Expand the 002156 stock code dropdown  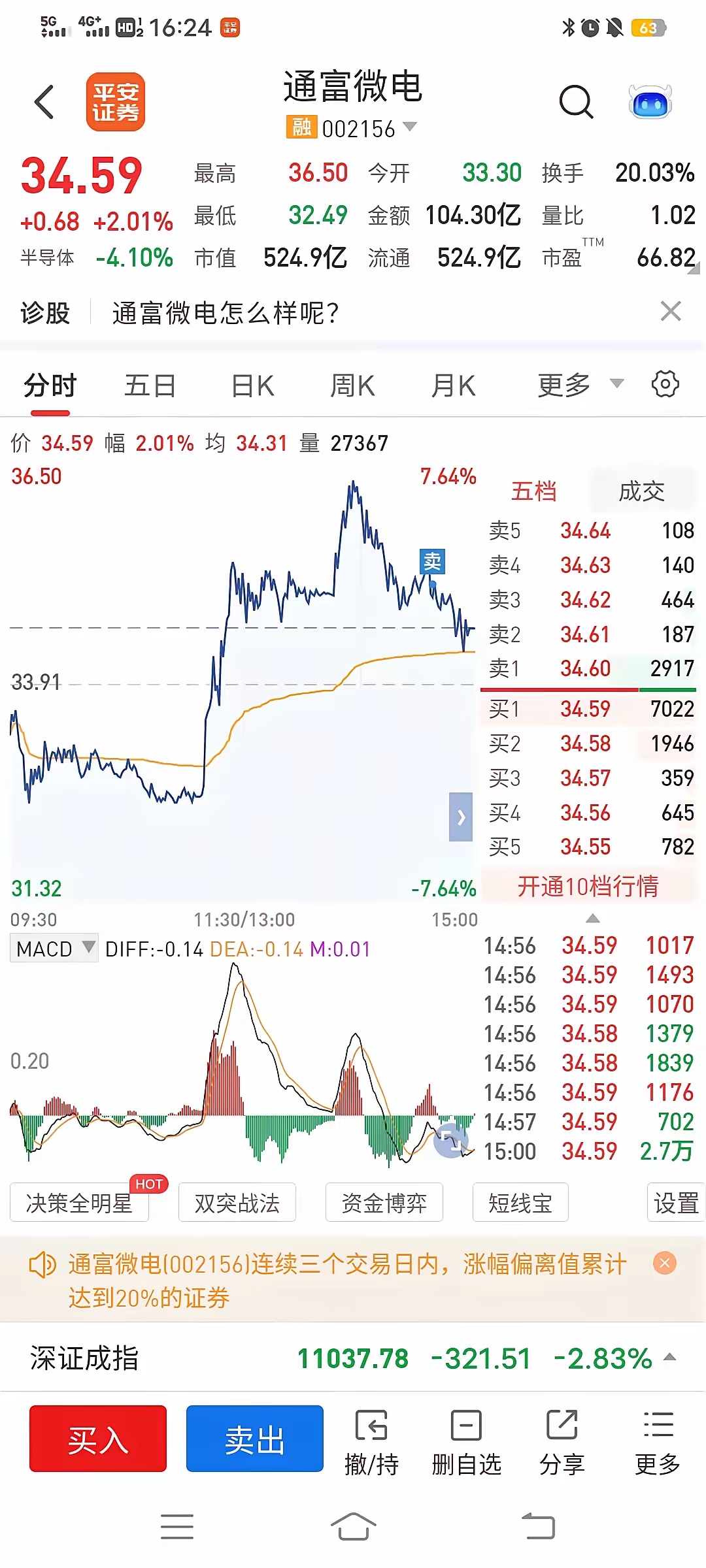411,127
